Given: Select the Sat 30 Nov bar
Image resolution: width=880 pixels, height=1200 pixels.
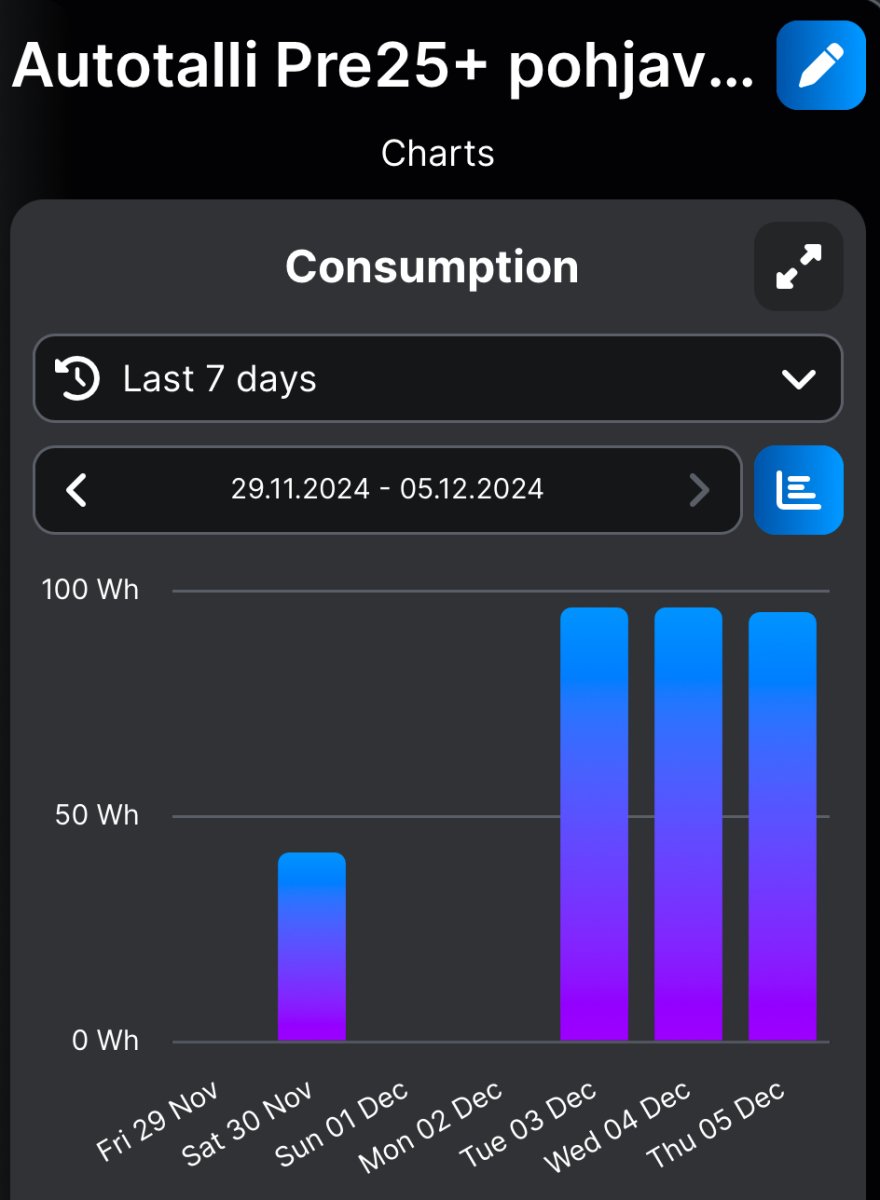Looking at the screenshot, I should tap(312, 946).
